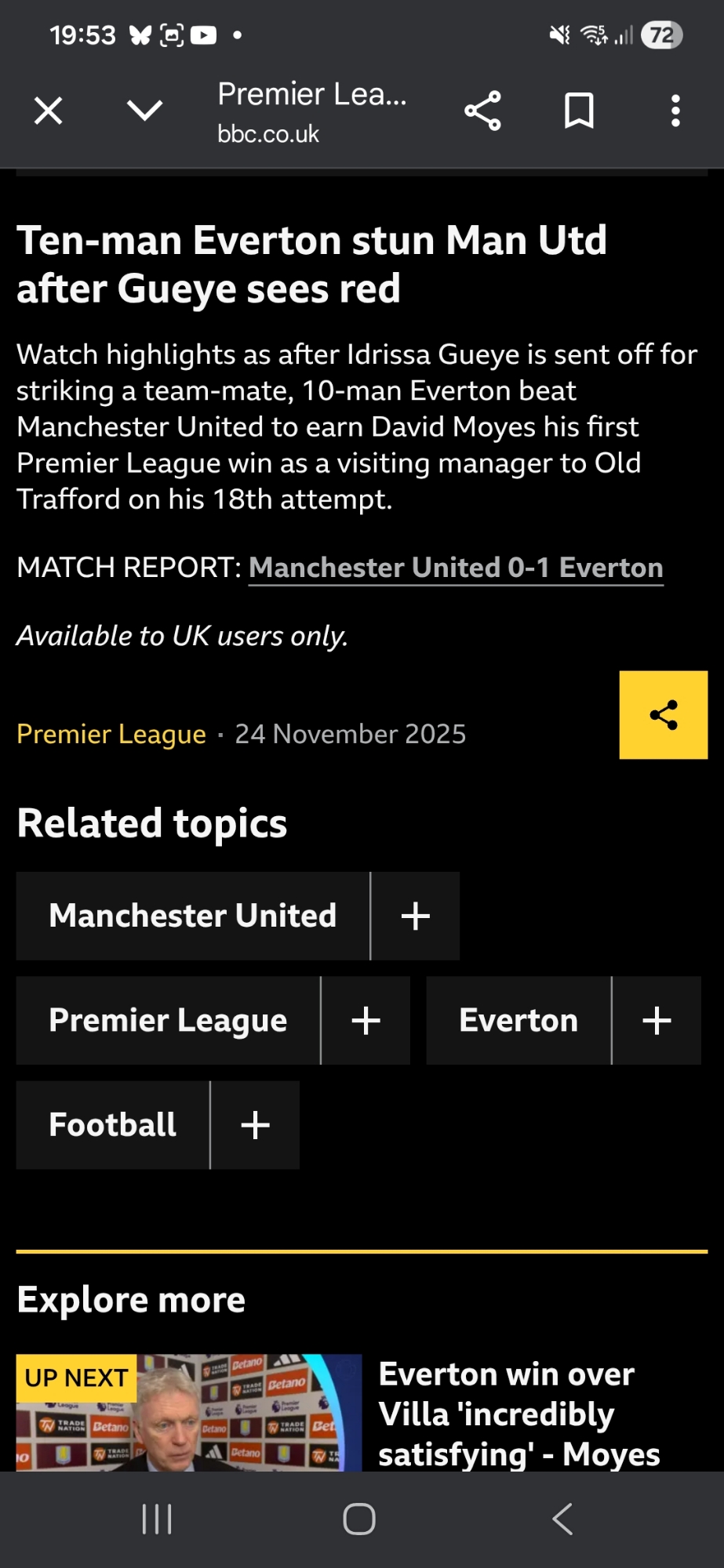Go back using the system back button
The image size is (724, 1568).
(562, 1519)
